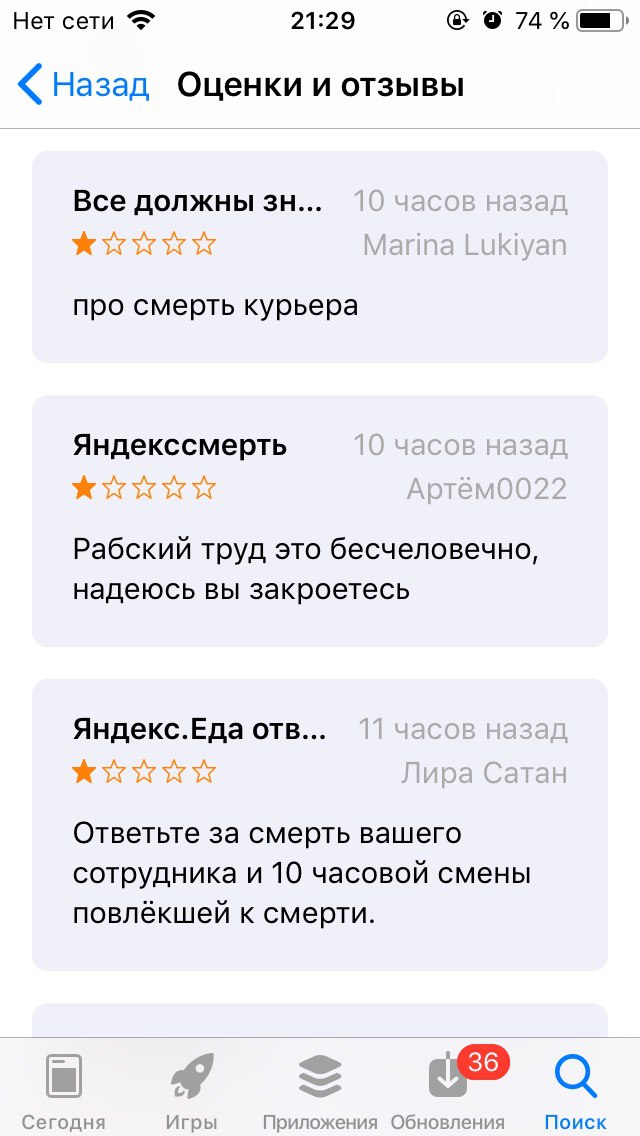The height and width of the screenshot is (1136, 640).
Task: Select the Поиск tab
Action: click(x=576, y=1090)
